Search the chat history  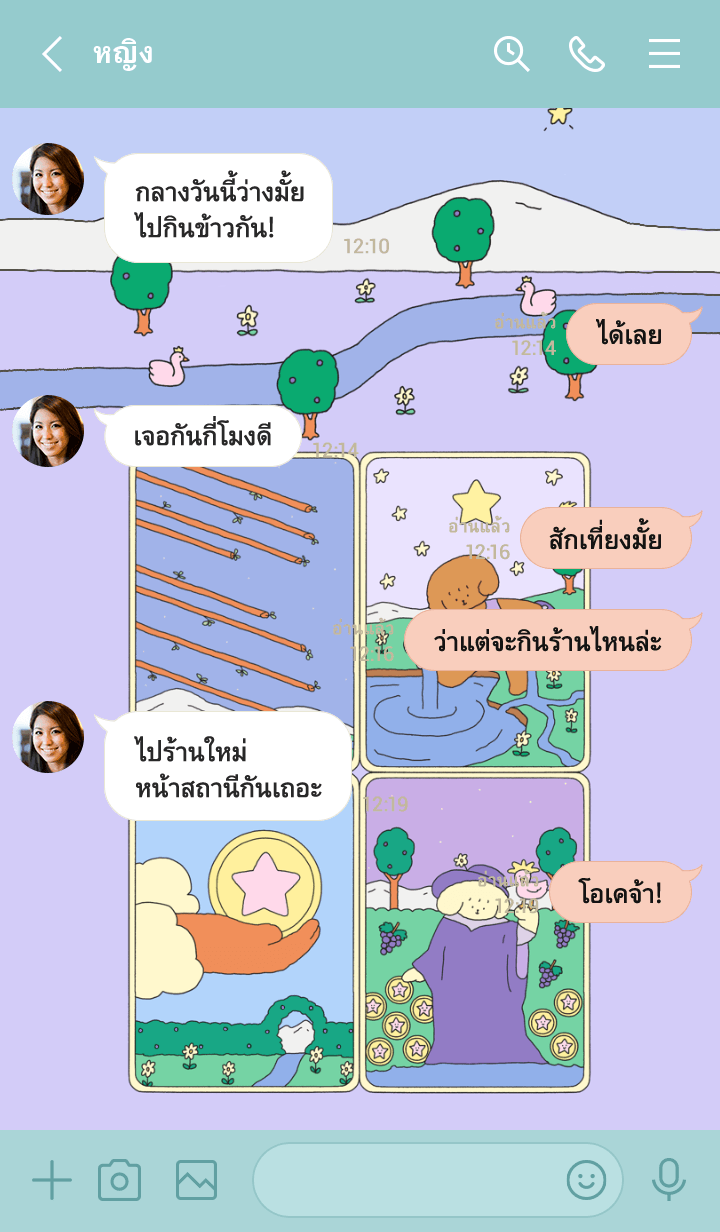pos(511,54)
